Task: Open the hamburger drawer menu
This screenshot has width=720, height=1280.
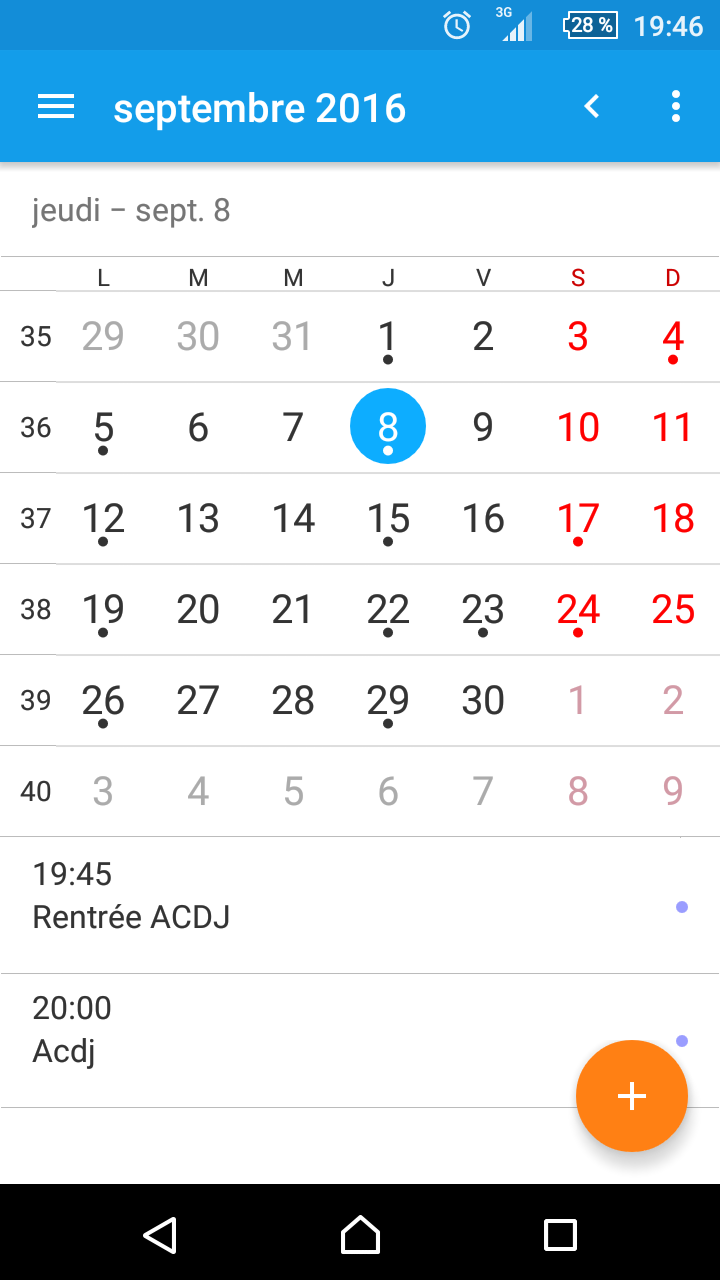Action: 56,107
